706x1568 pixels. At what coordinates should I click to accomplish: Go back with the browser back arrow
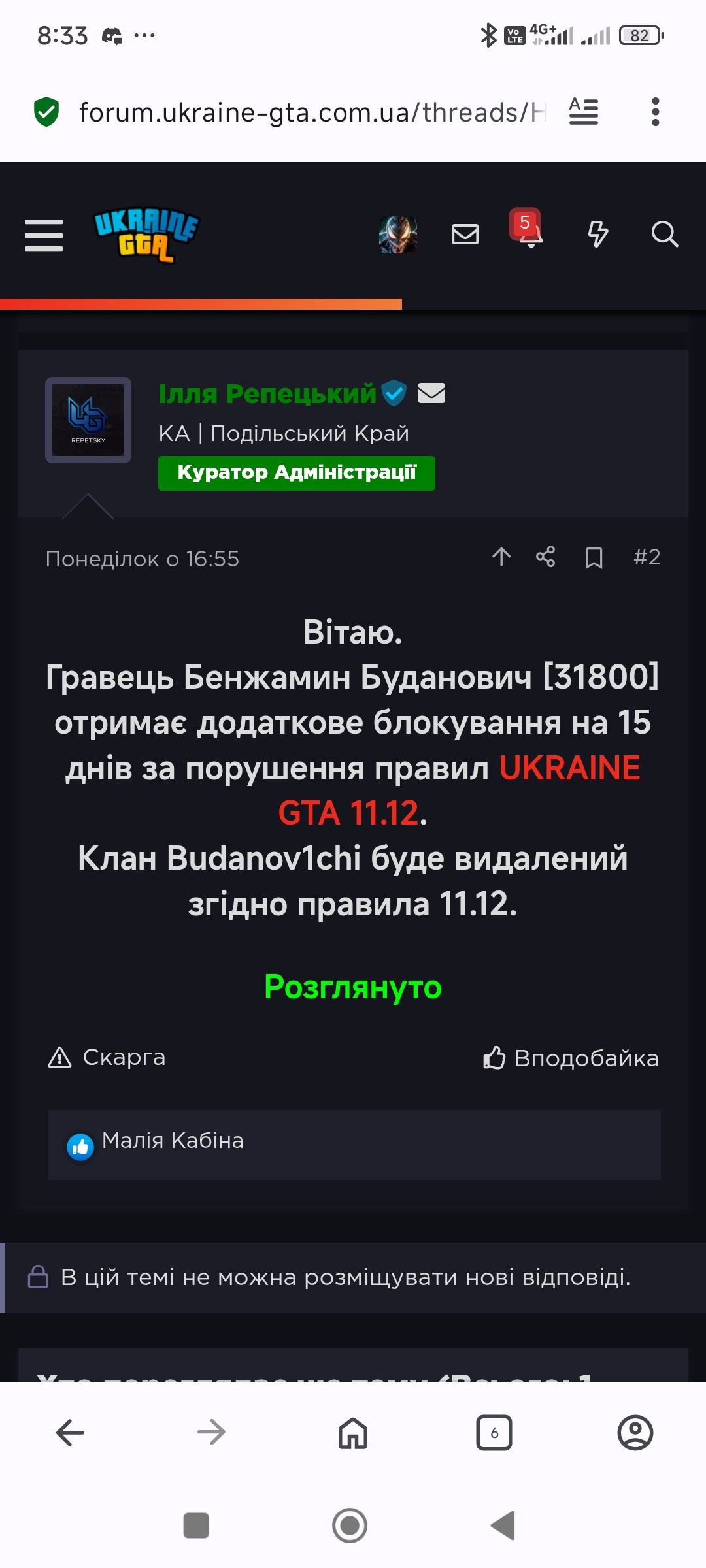coord(70,1433)
